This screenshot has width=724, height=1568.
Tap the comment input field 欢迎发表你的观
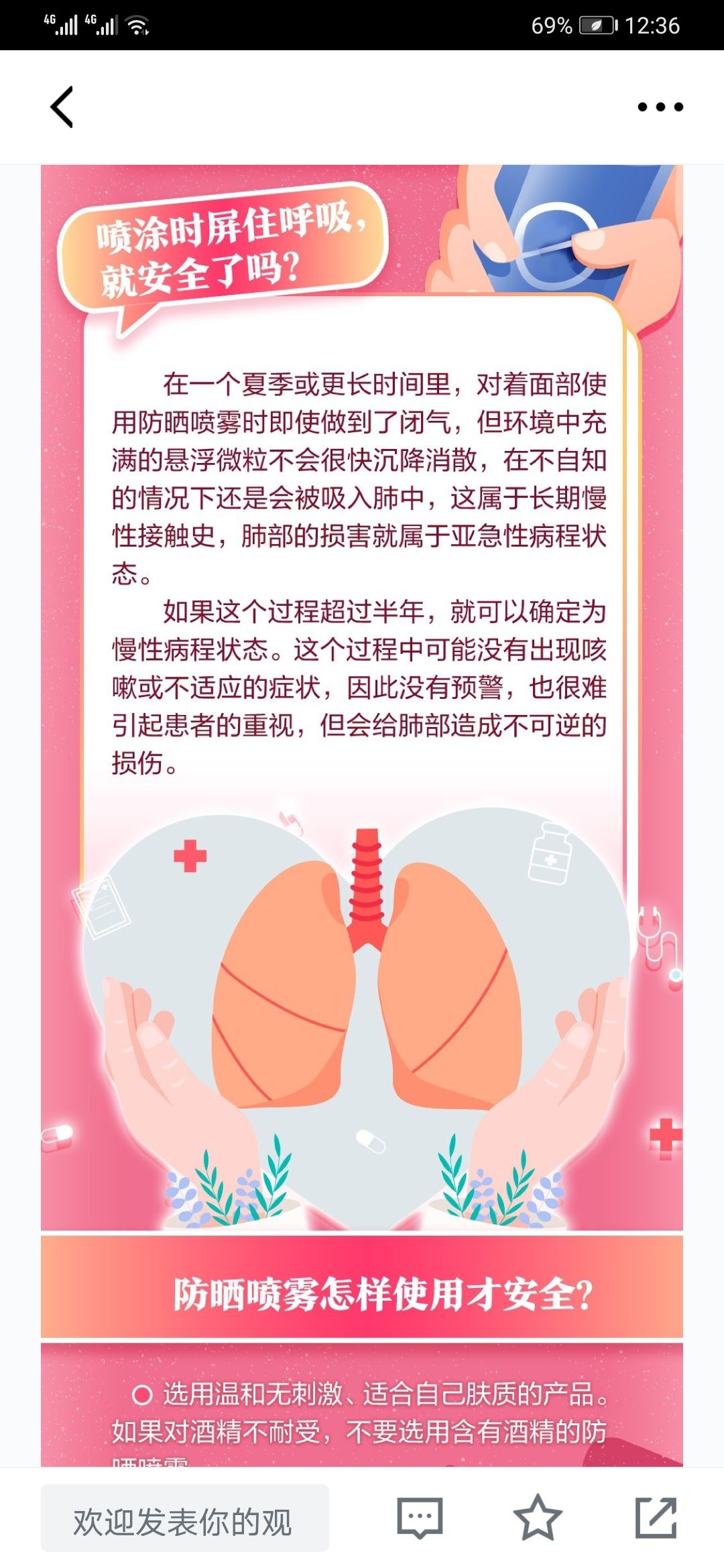tap(185, 1518)
